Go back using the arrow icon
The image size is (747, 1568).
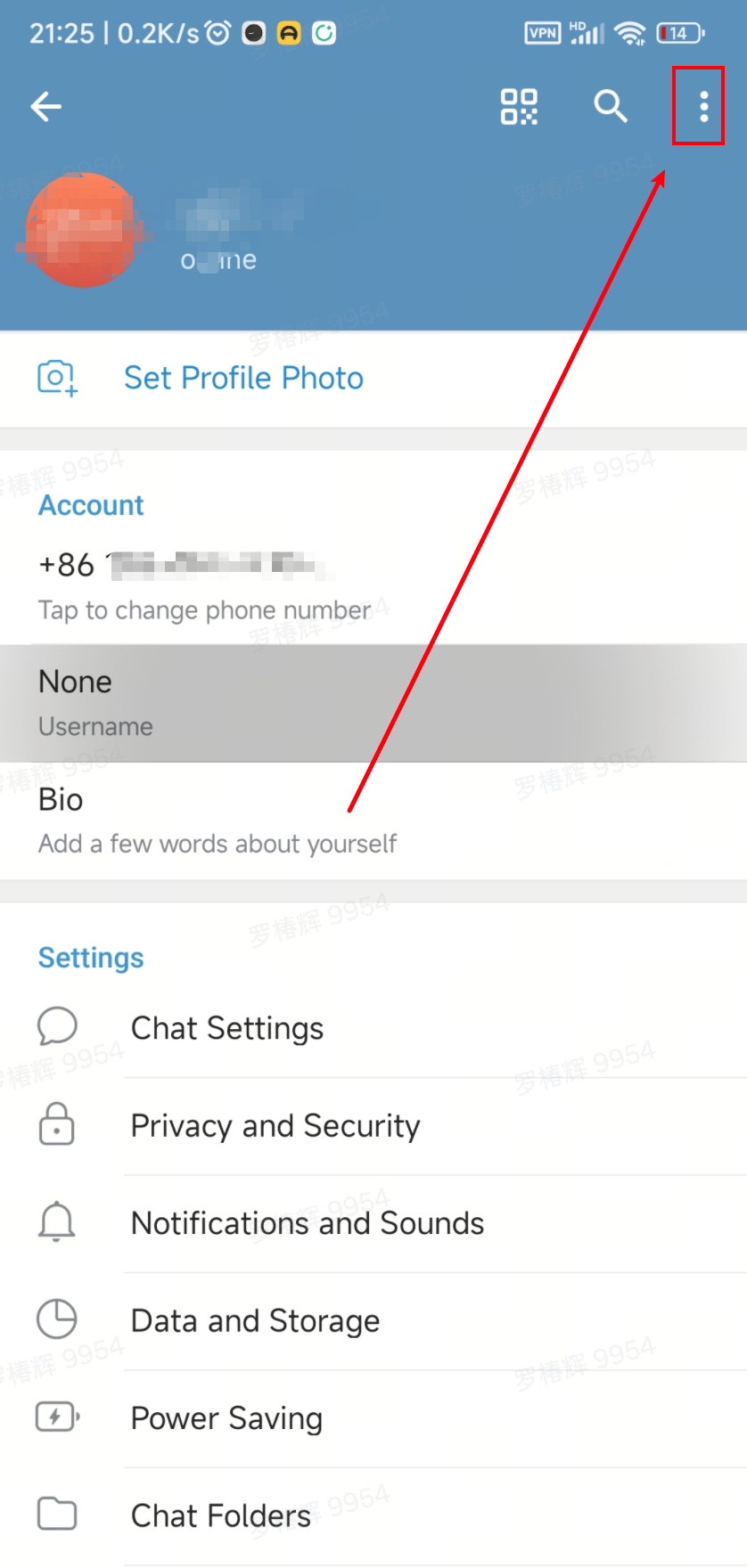pyautogui.click(x=46, y=107)
